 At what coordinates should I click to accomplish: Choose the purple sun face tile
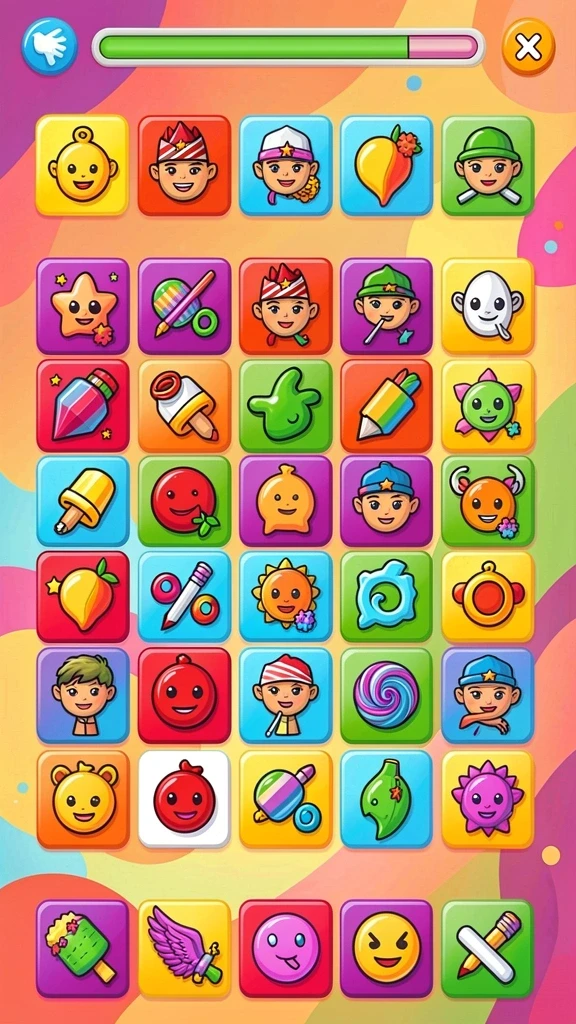coord(488,799)
